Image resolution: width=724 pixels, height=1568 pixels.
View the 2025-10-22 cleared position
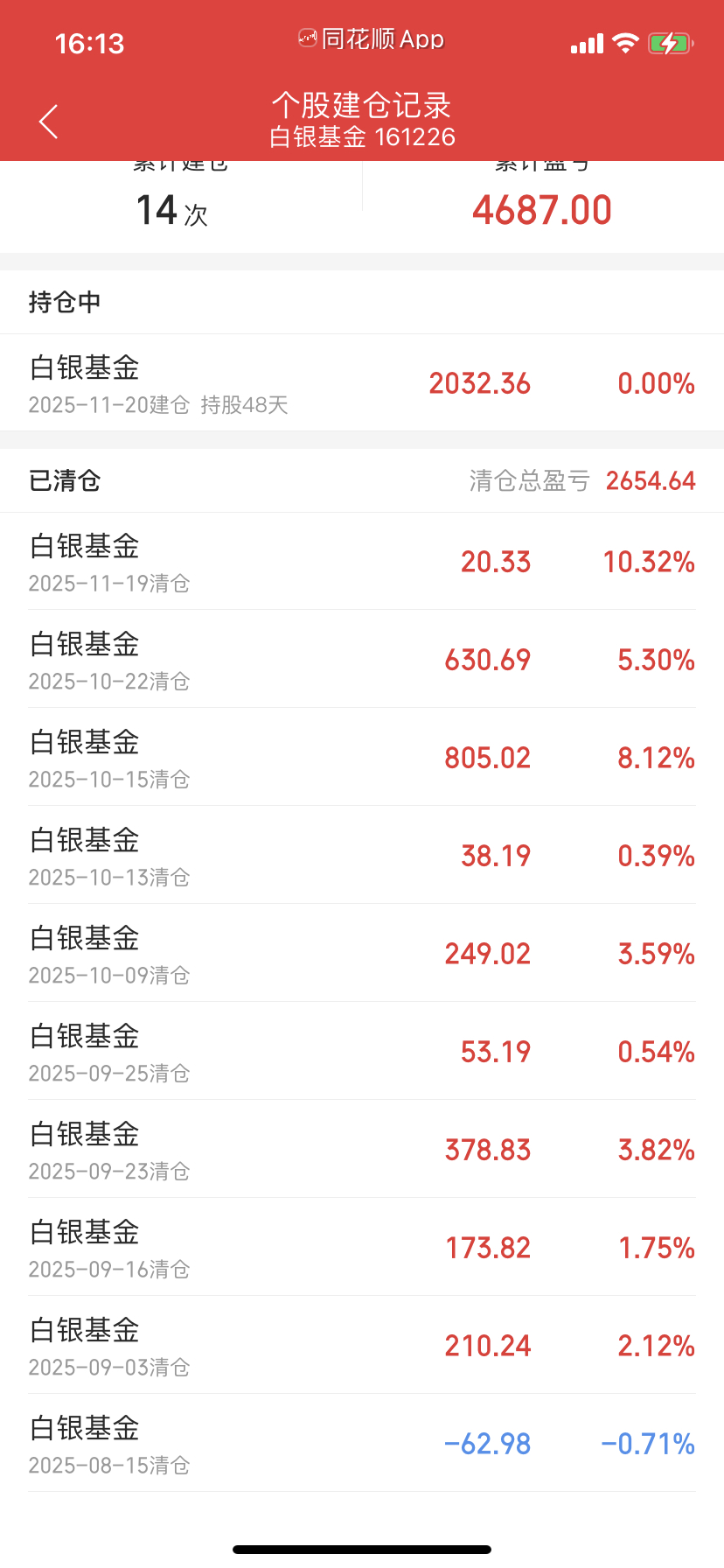362,659
